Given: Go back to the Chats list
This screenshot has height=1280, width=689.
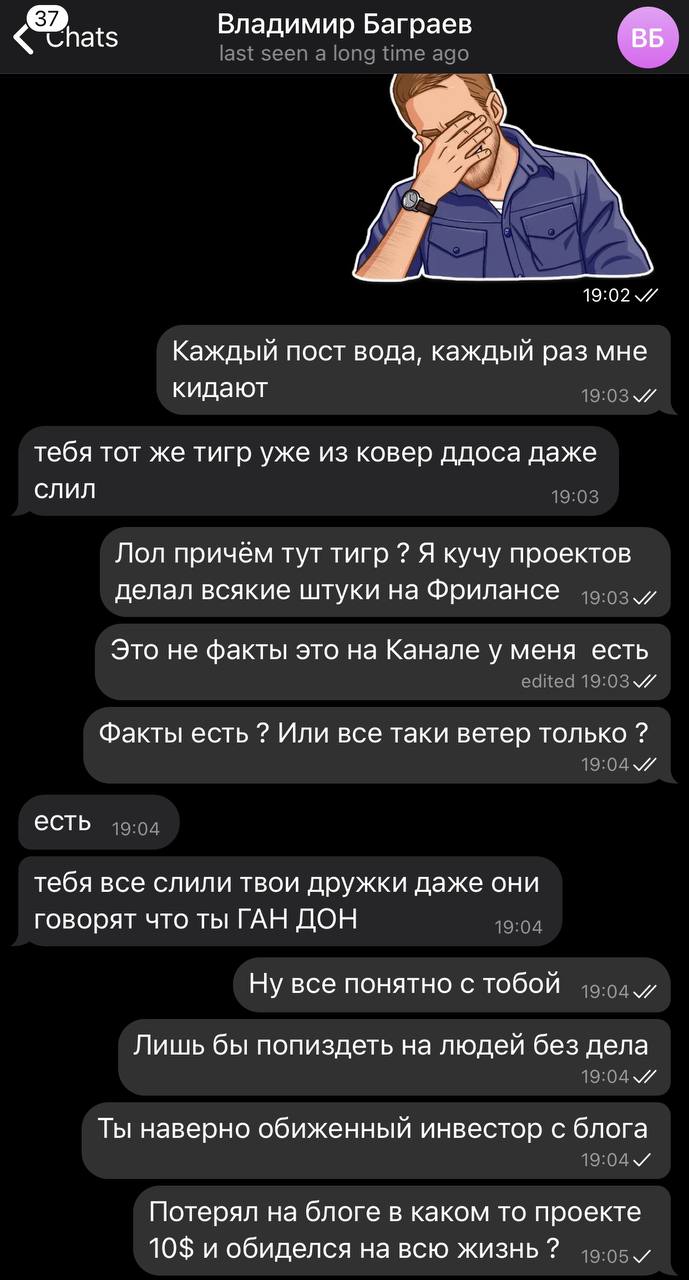Looking at the screenshot, I should [x=66, y=37].
